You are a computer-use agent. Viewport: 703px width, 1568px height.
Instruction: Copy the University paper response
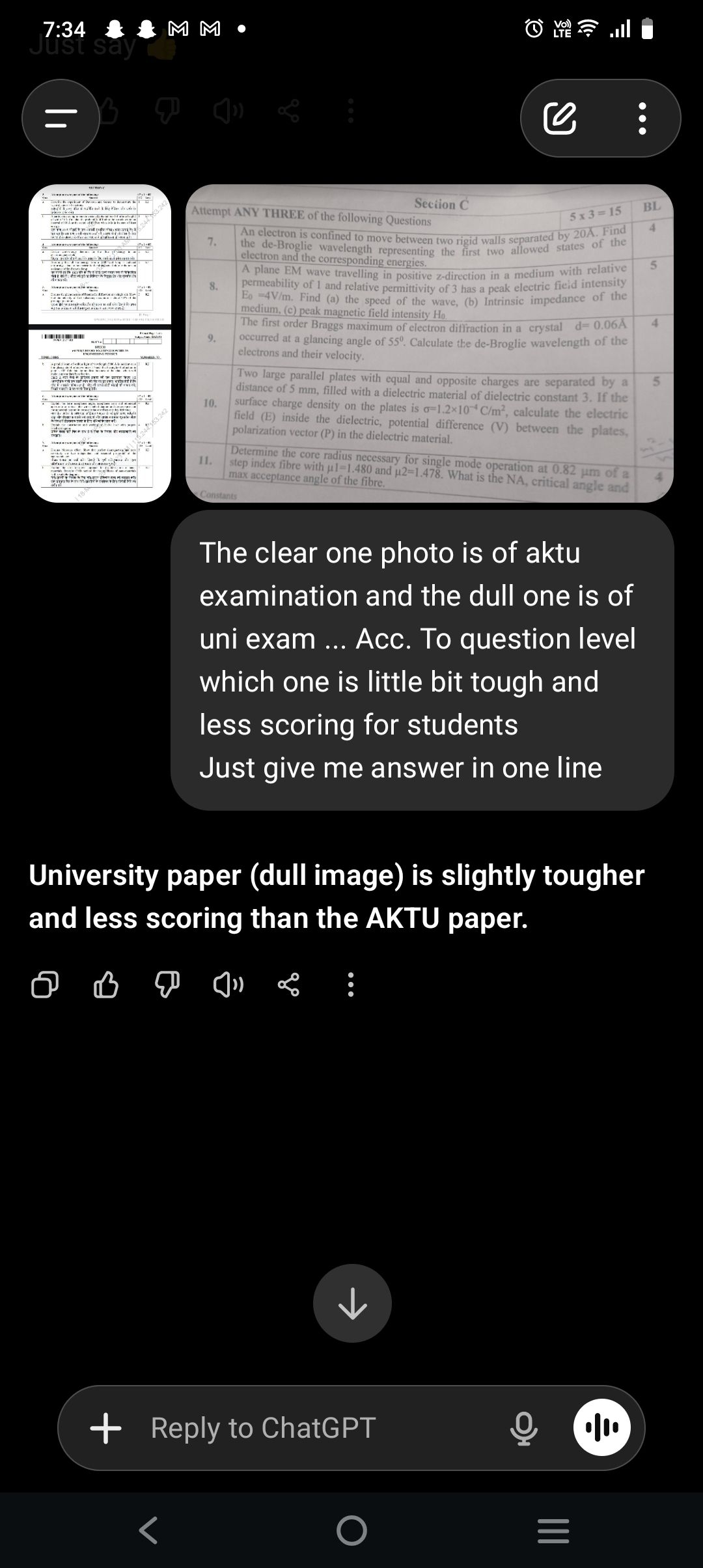[45, 985]
